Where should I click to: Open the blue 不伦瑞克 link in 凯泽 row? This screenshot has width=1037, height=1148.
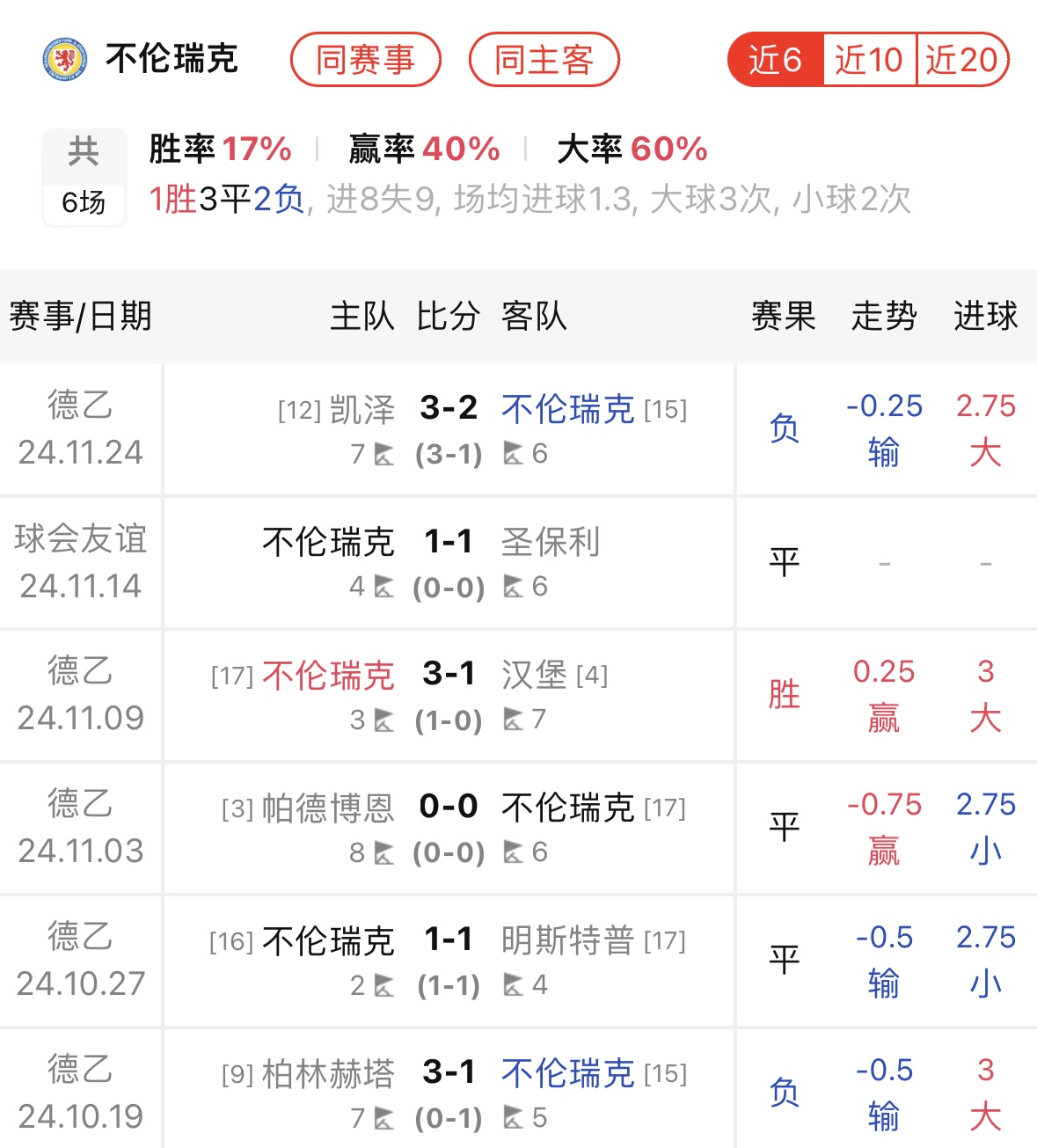pyautogui.click(x=566, y=408)
